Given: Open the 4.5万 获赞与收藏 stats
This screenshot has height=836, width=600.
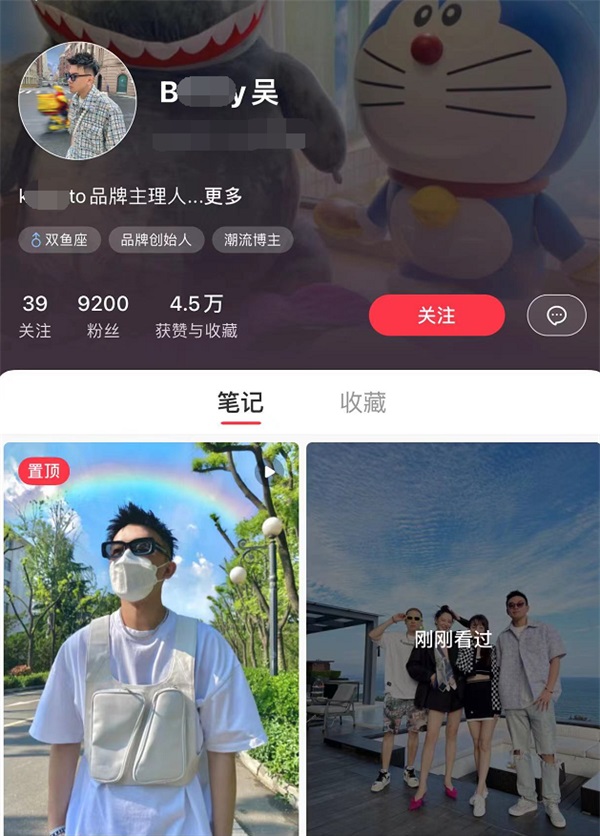Looking at the screenshot, I should (x=196, y=315).
